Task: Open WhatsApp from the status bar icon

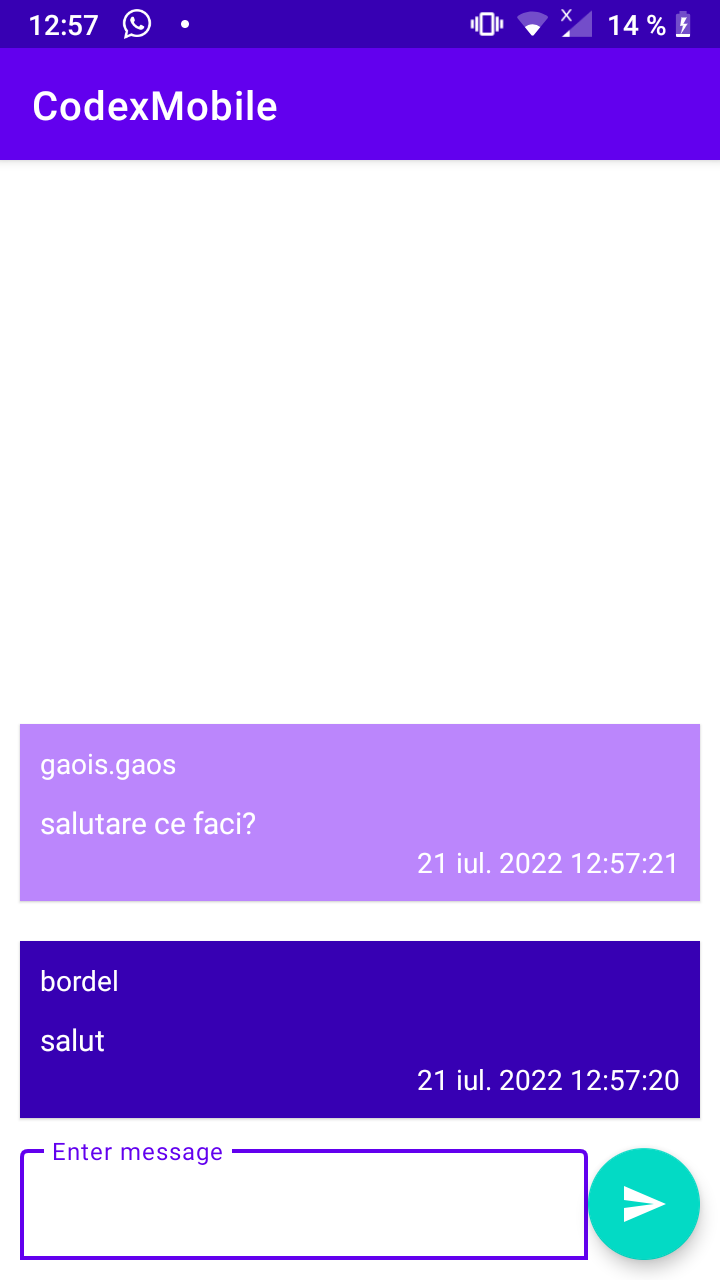Action: click(135, 23)
